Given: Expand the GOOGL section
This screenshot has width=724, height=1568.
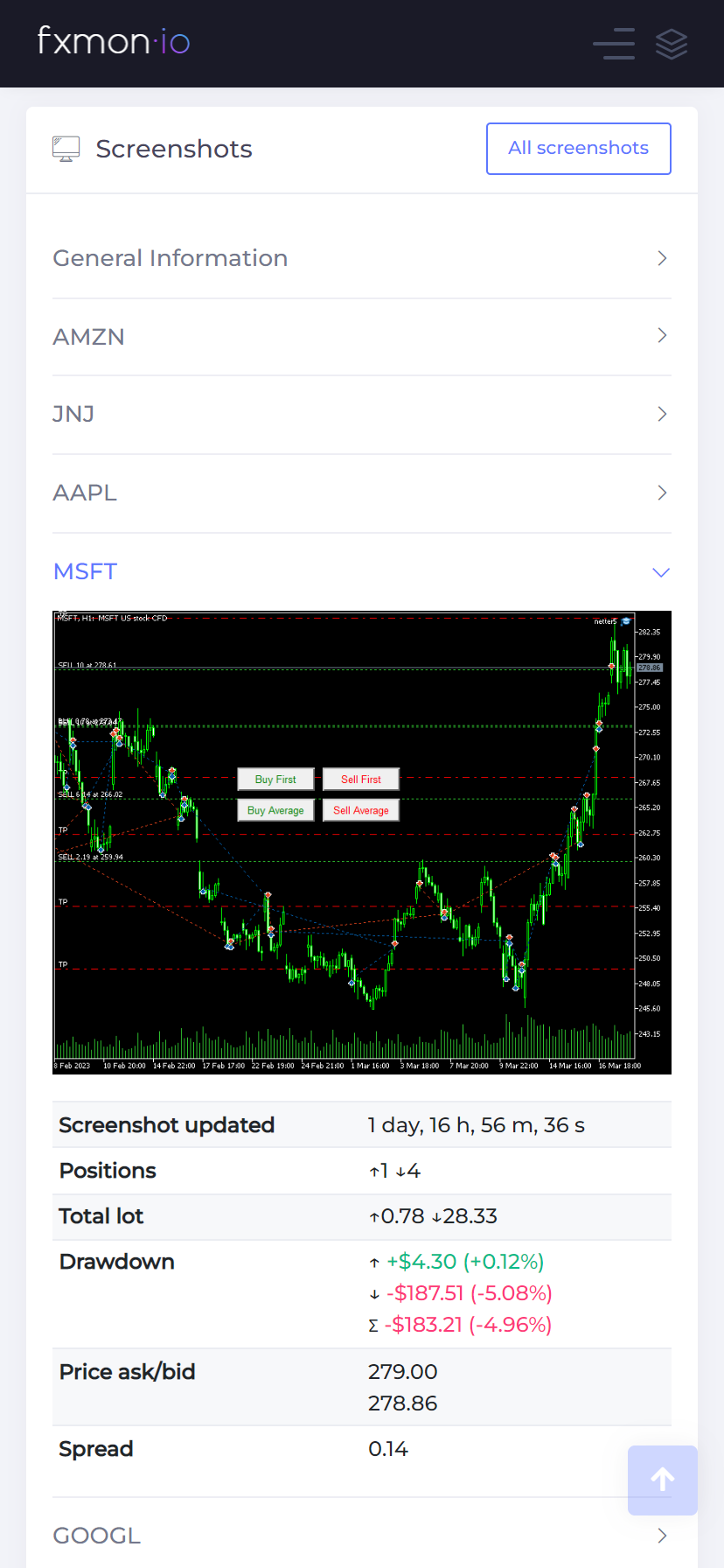Looking at the screenshot, I should point(362,1536).
